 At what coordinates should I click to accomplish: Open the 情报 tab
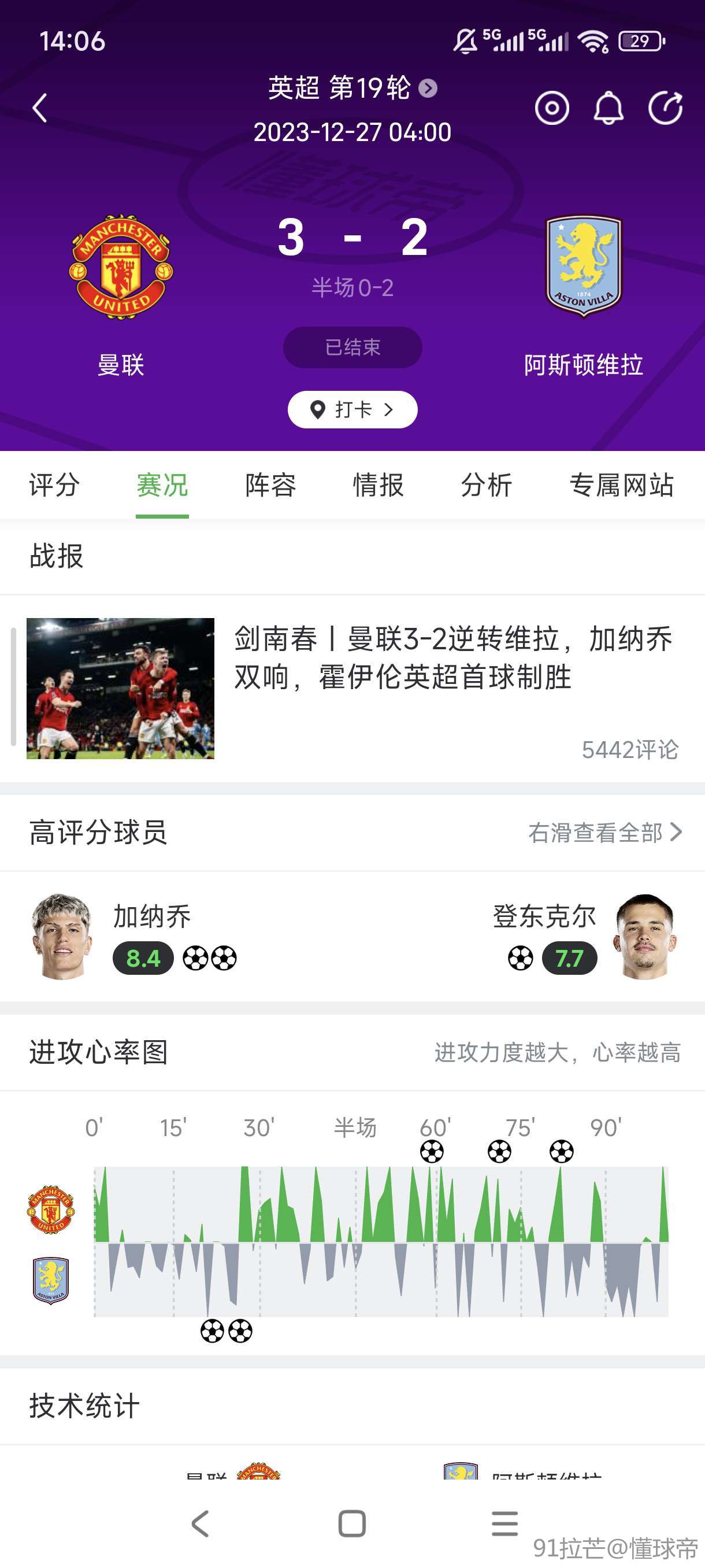tap(378, 485)
